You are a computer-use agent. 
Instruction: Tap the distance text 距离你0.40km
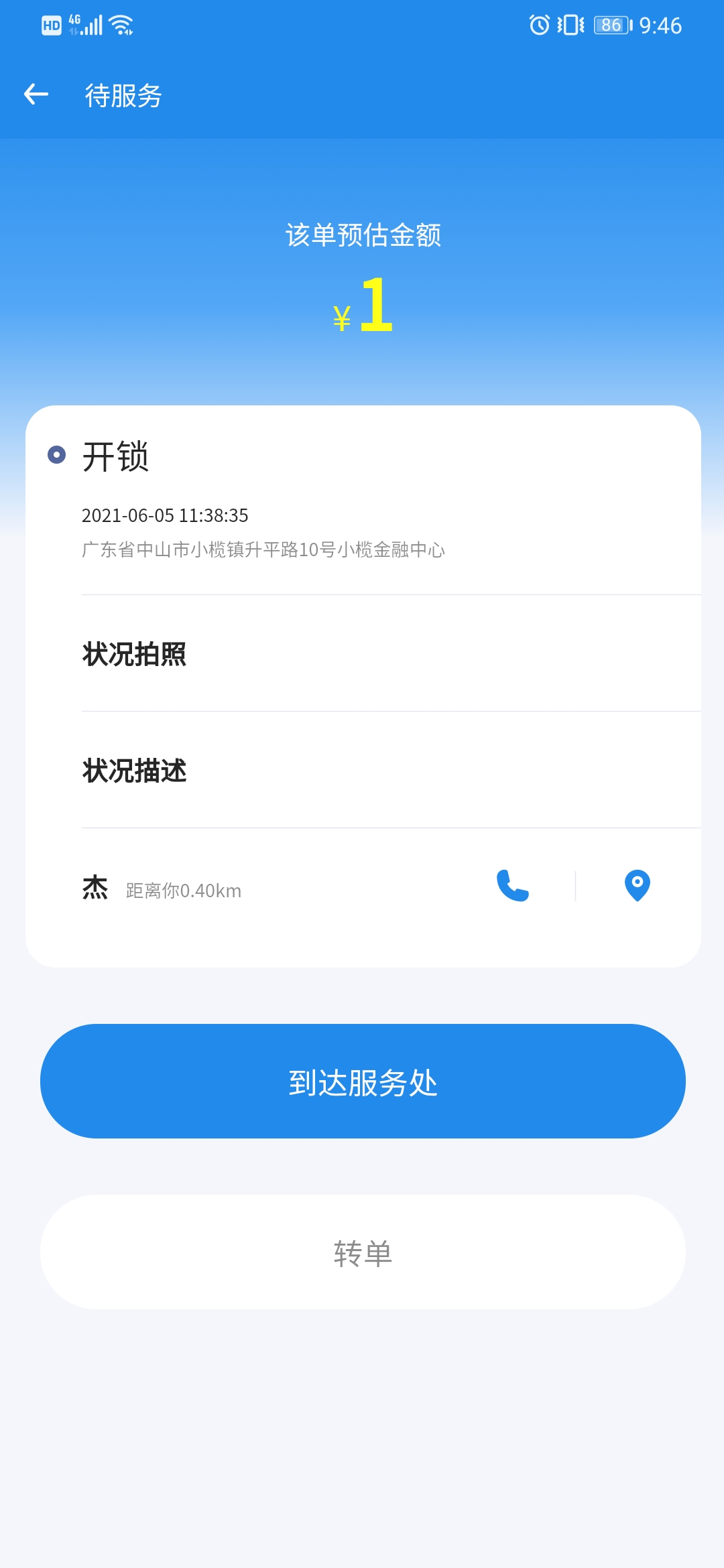(x=182, y=891)
